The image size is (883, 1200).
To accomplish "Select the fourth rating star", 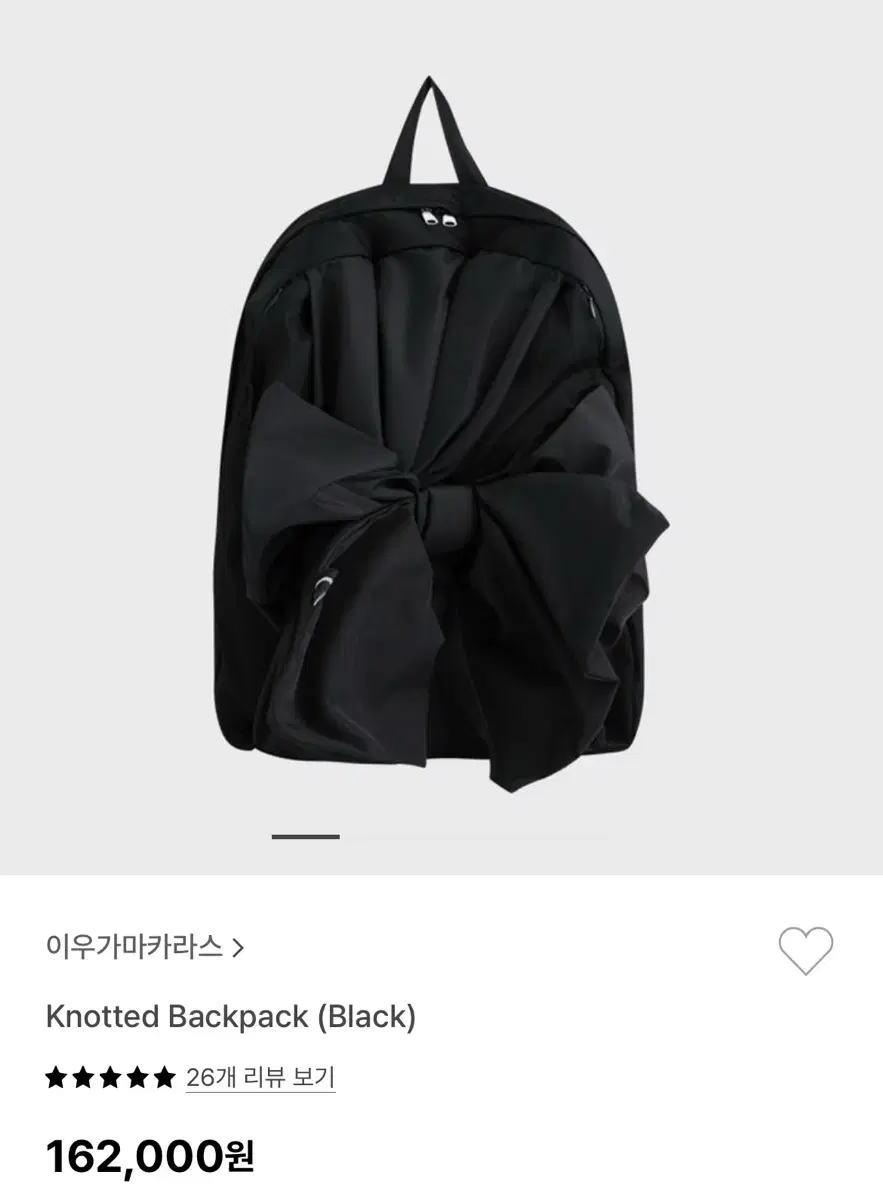I will point(135,1079).
